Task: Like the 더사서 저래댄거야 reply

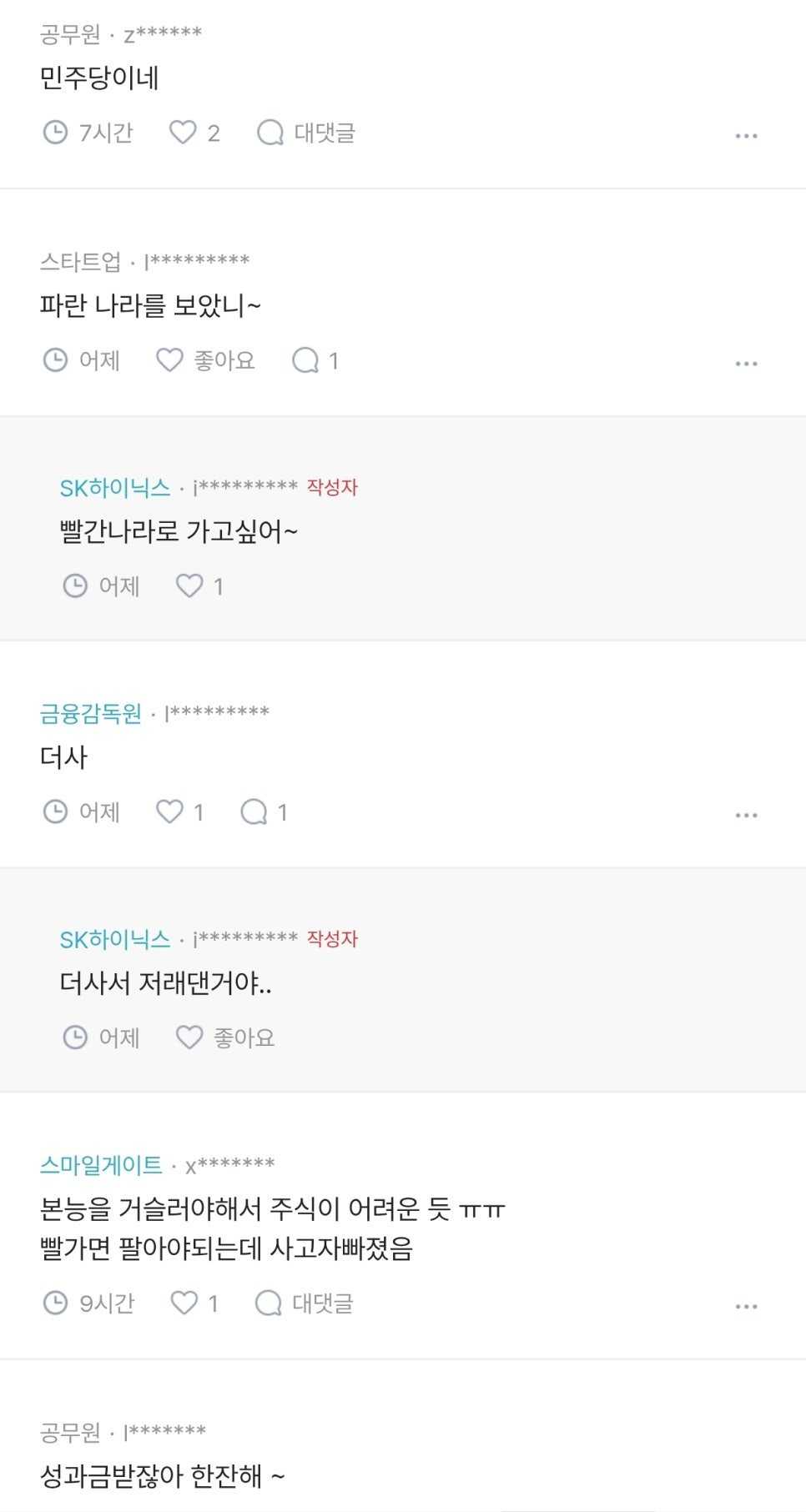Action: coord(225,1037)
